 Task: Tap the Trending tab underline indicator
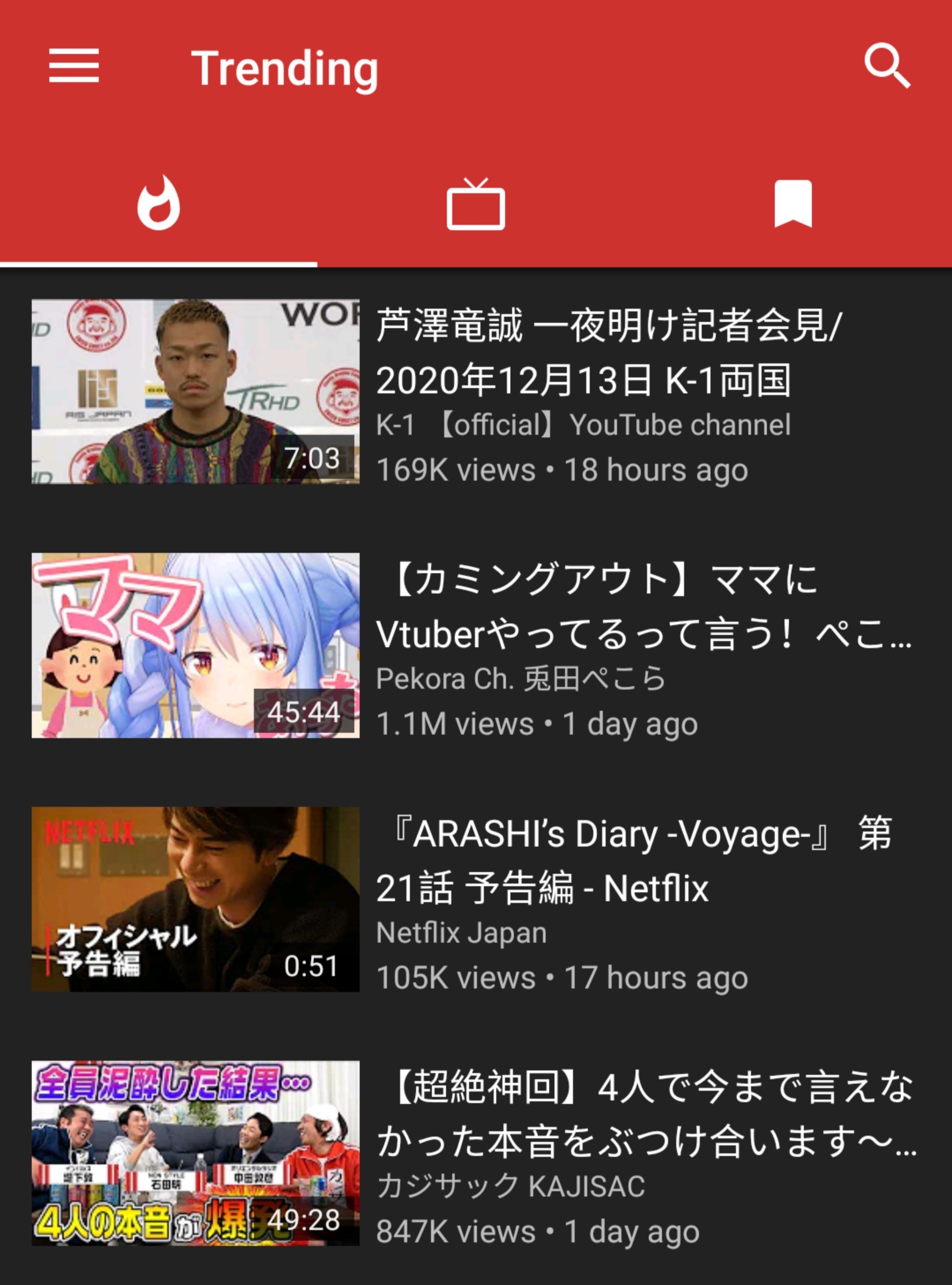coord(160,264)
